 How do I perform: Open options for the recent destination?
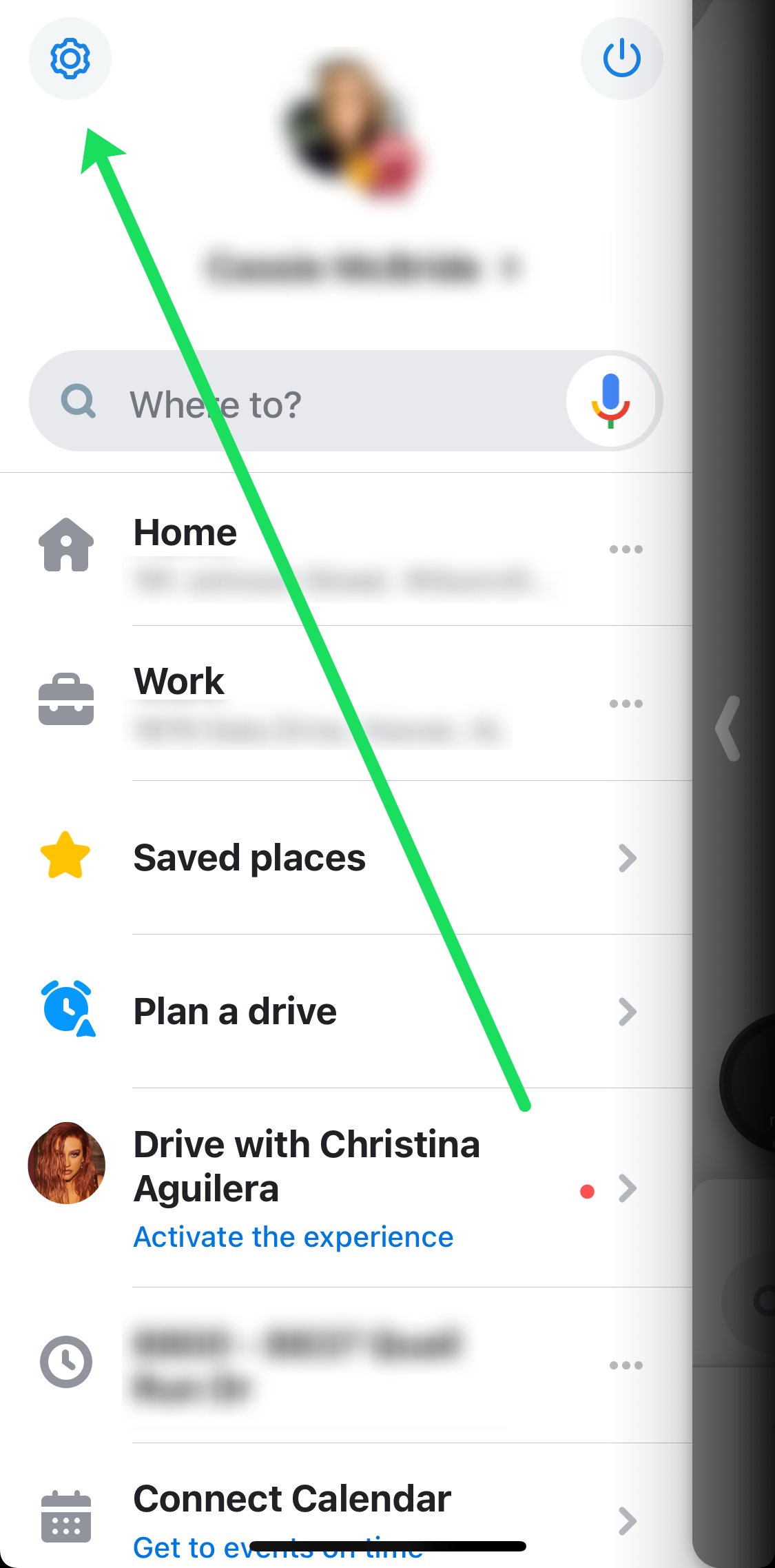(626, 1365)
